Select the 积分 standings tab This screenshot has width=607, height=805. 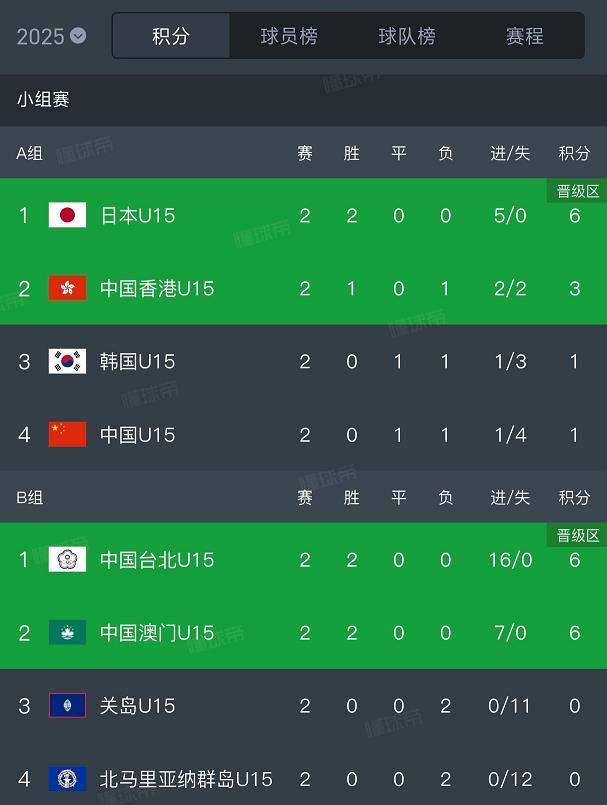coord(171,37)
